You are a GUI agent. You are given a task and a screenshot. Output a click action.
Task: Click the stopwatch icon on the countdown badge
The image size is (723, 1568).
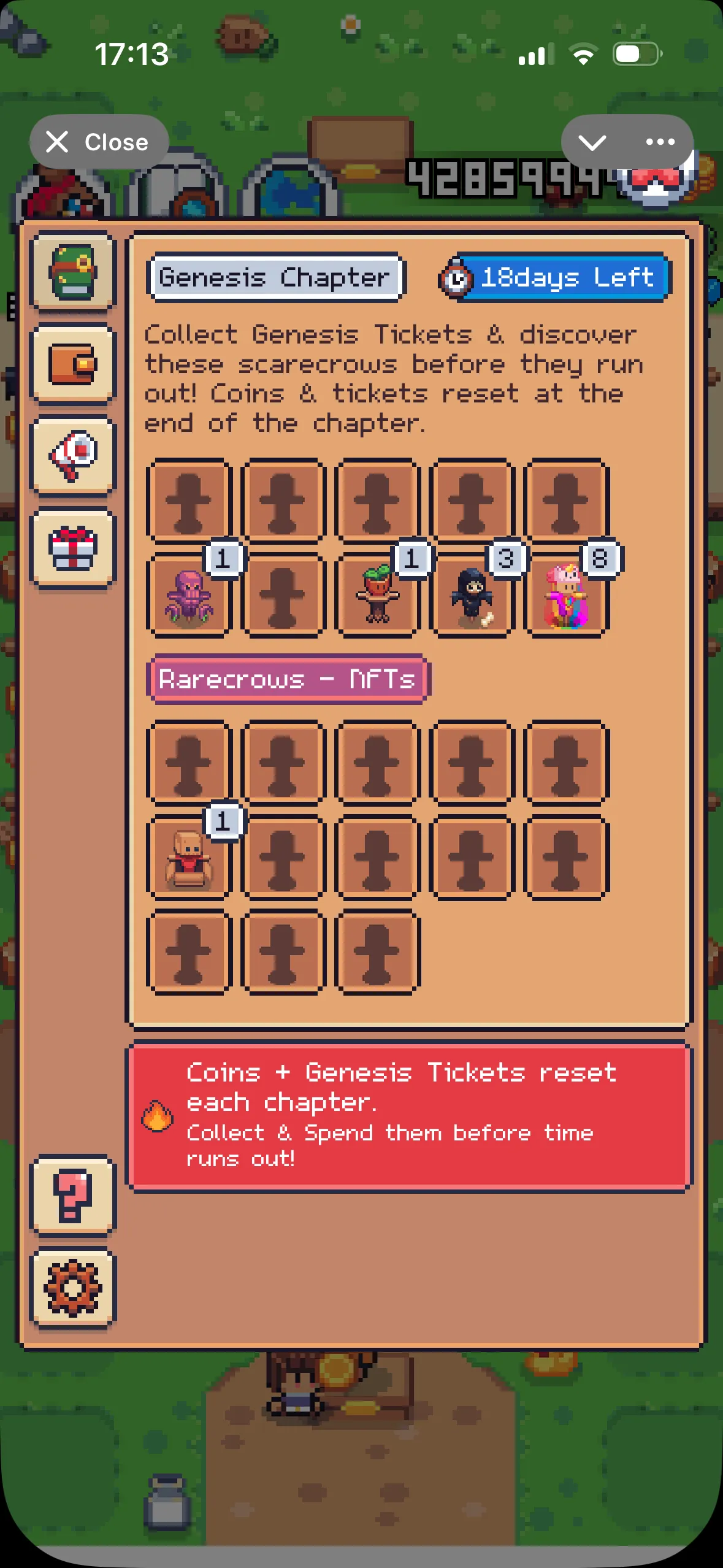[457, 277]
